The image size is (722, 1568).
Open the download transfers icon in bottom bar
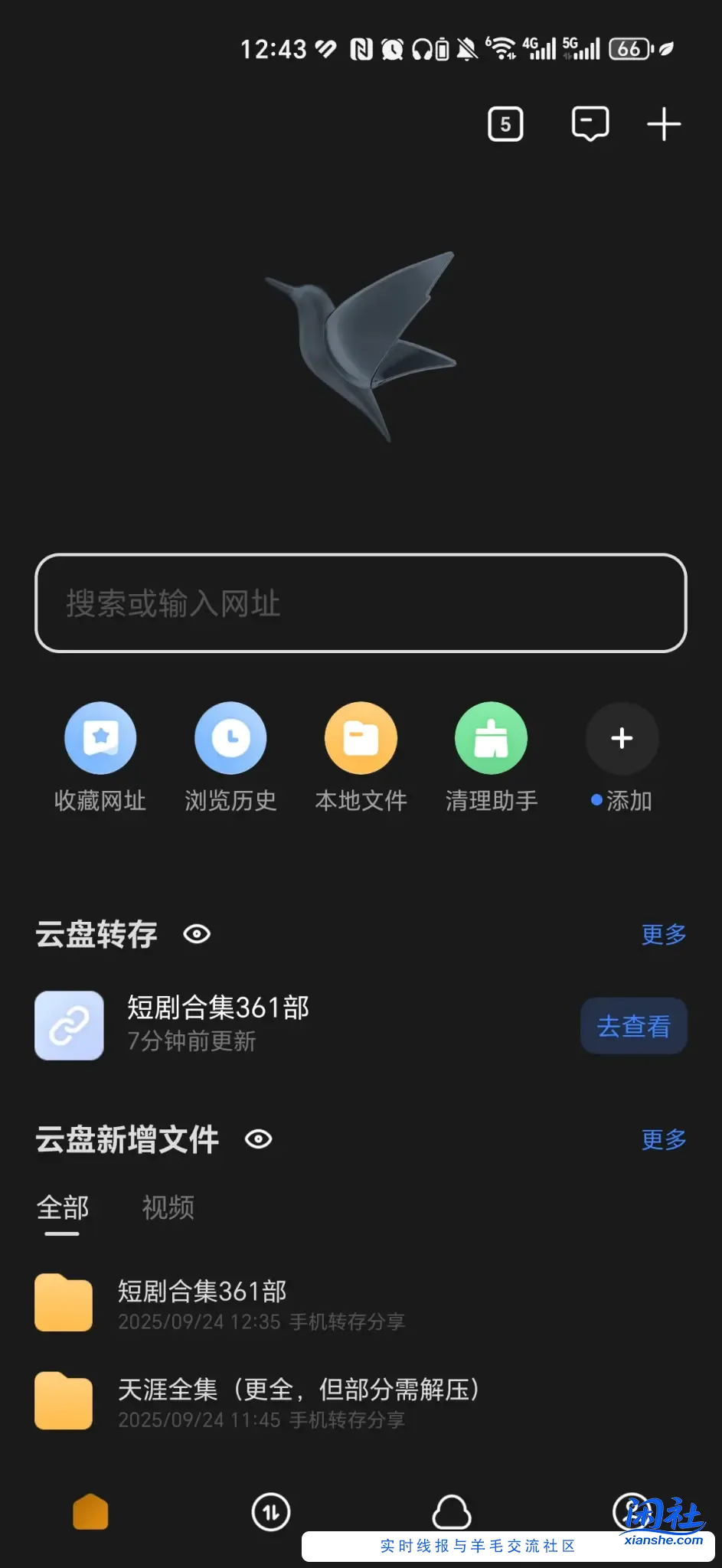pos(270,1513)
